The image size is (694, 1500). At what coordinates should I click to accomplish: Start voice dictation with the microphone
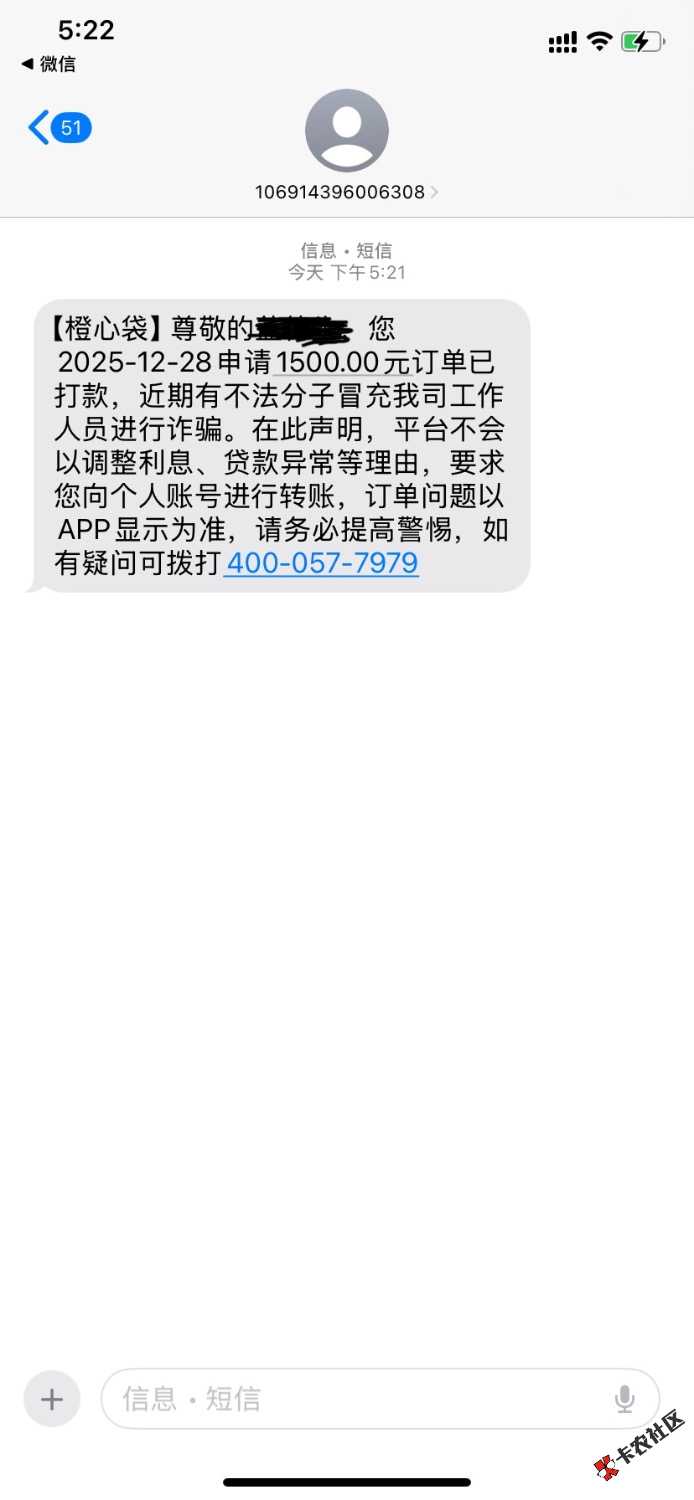click(625, 1398)
